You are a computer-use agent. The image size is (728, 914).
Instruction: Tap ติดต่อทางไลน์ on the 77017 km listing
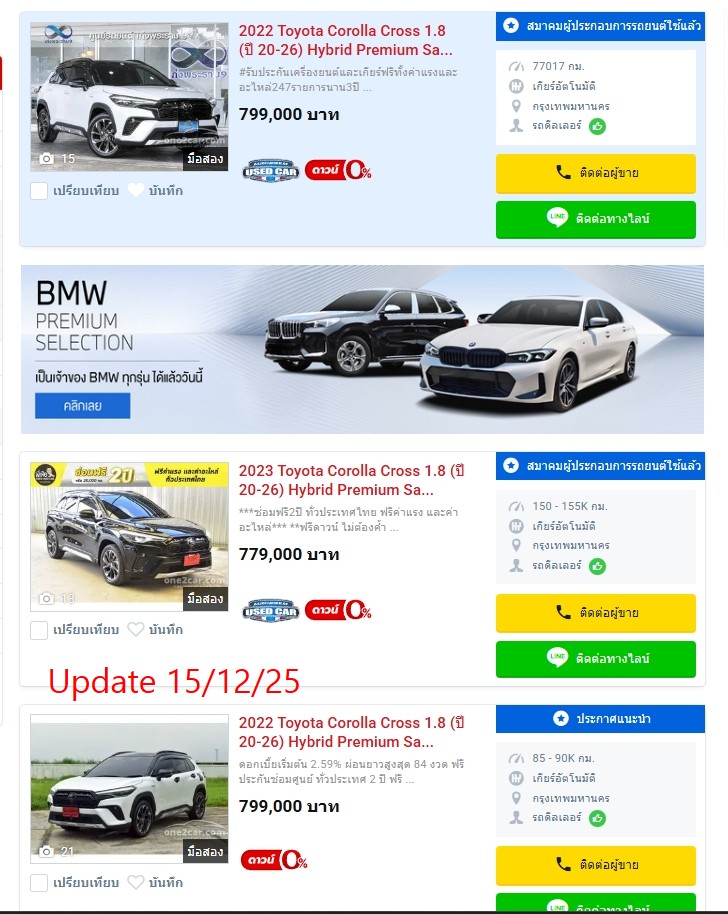[595, 218]
